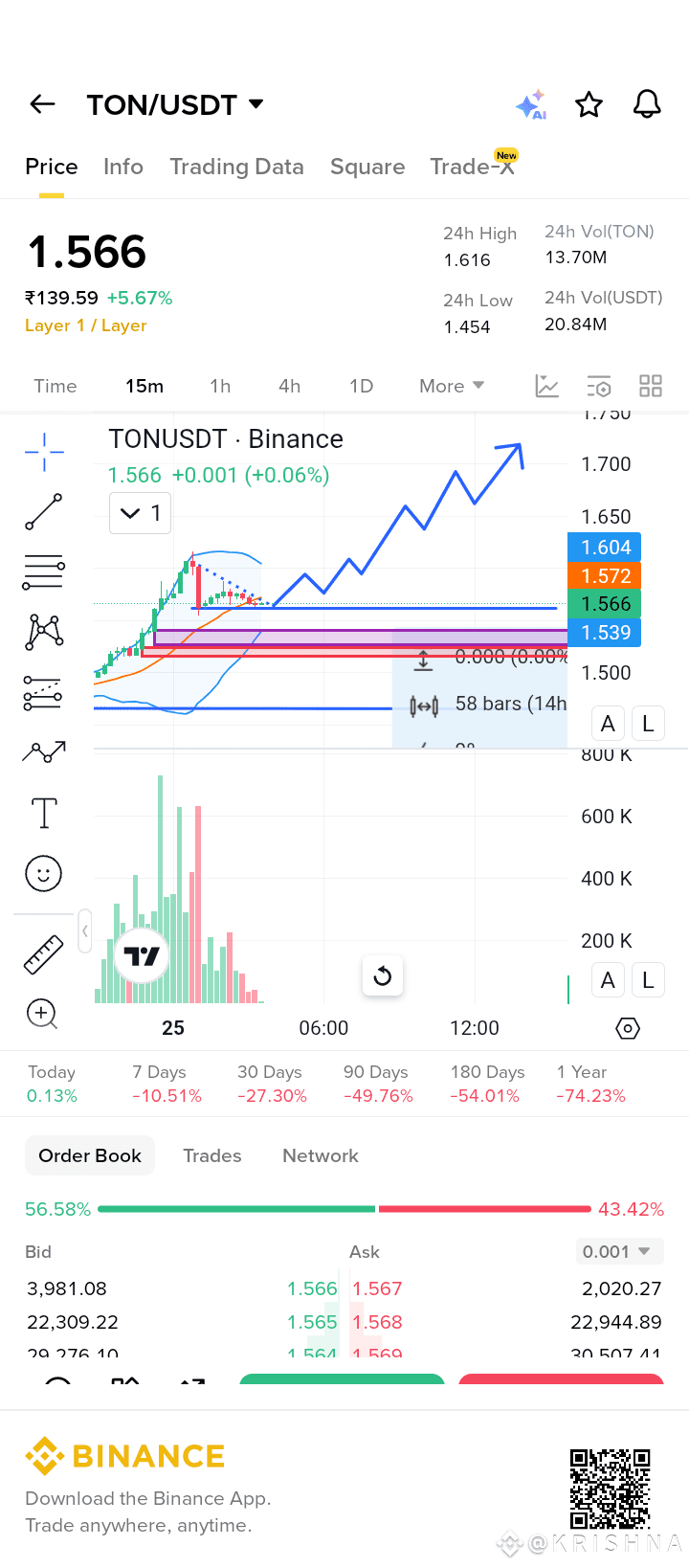Add TON/USDT to favorites with the star
689x1568 pixels.
pyautogui.click(x=589, y=104)
